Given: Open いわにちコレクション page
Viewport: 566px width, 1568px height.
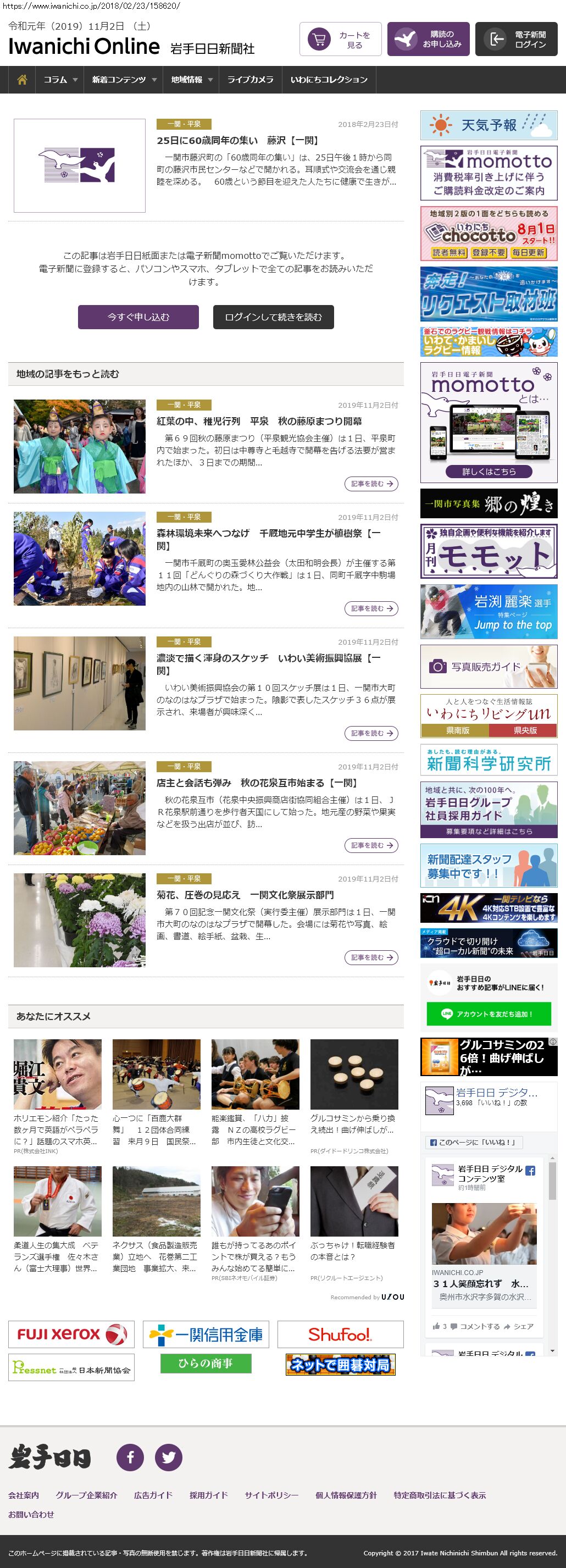Looking at the screenshot, I should tap(329, 80).
